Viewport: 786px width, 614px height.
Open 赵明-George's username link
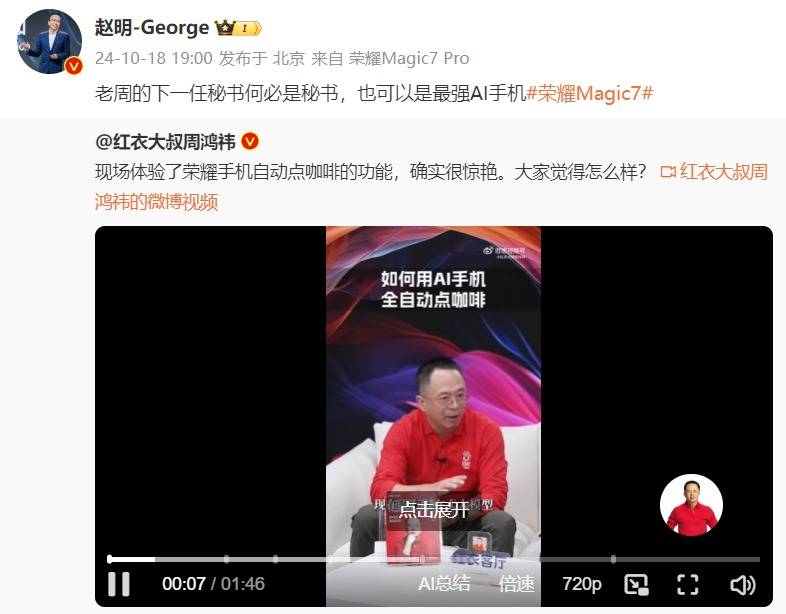(x=152, y=28)
